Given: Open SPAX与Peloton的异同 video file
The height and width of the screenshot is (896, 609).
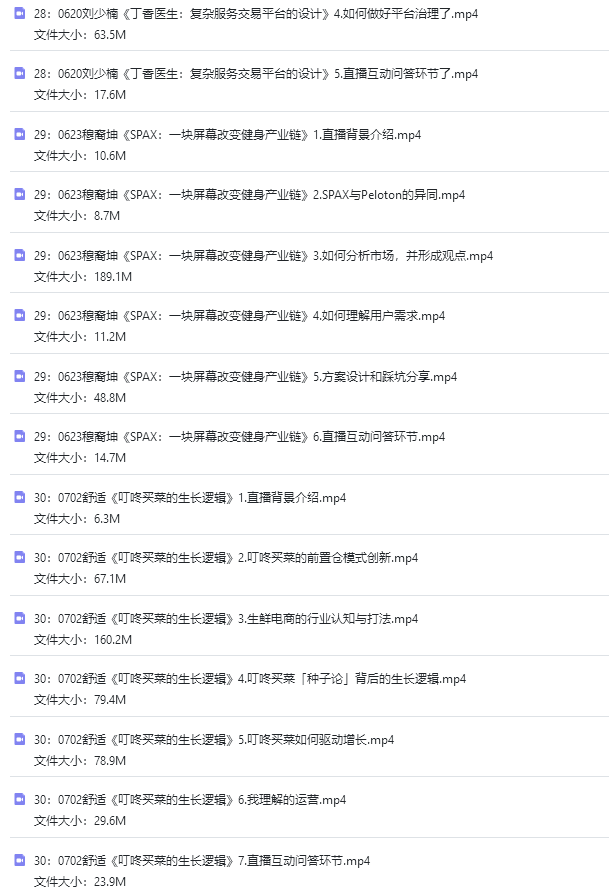Looking at the screenshot, I should [249, 195].
